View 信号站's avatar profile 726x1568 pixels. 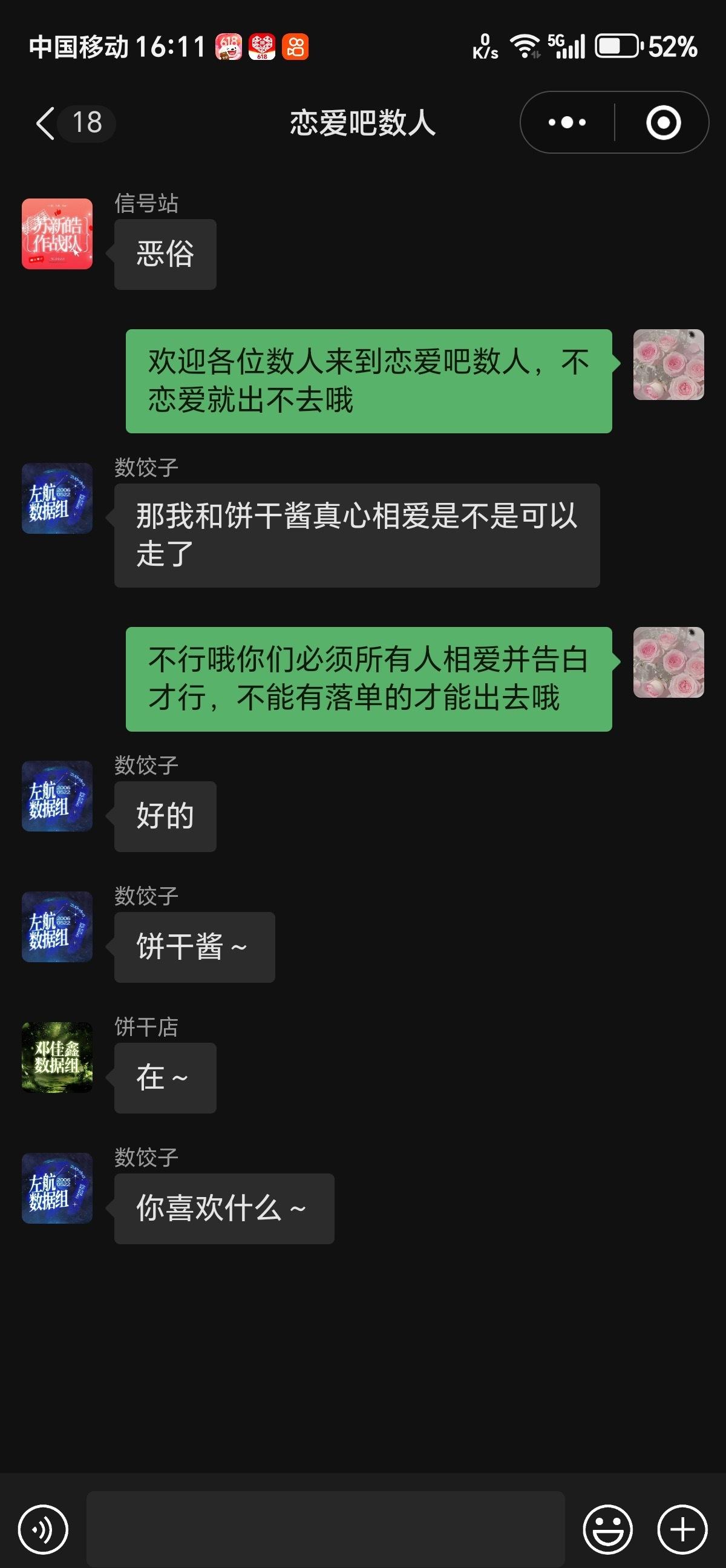(x=57, y=234)
